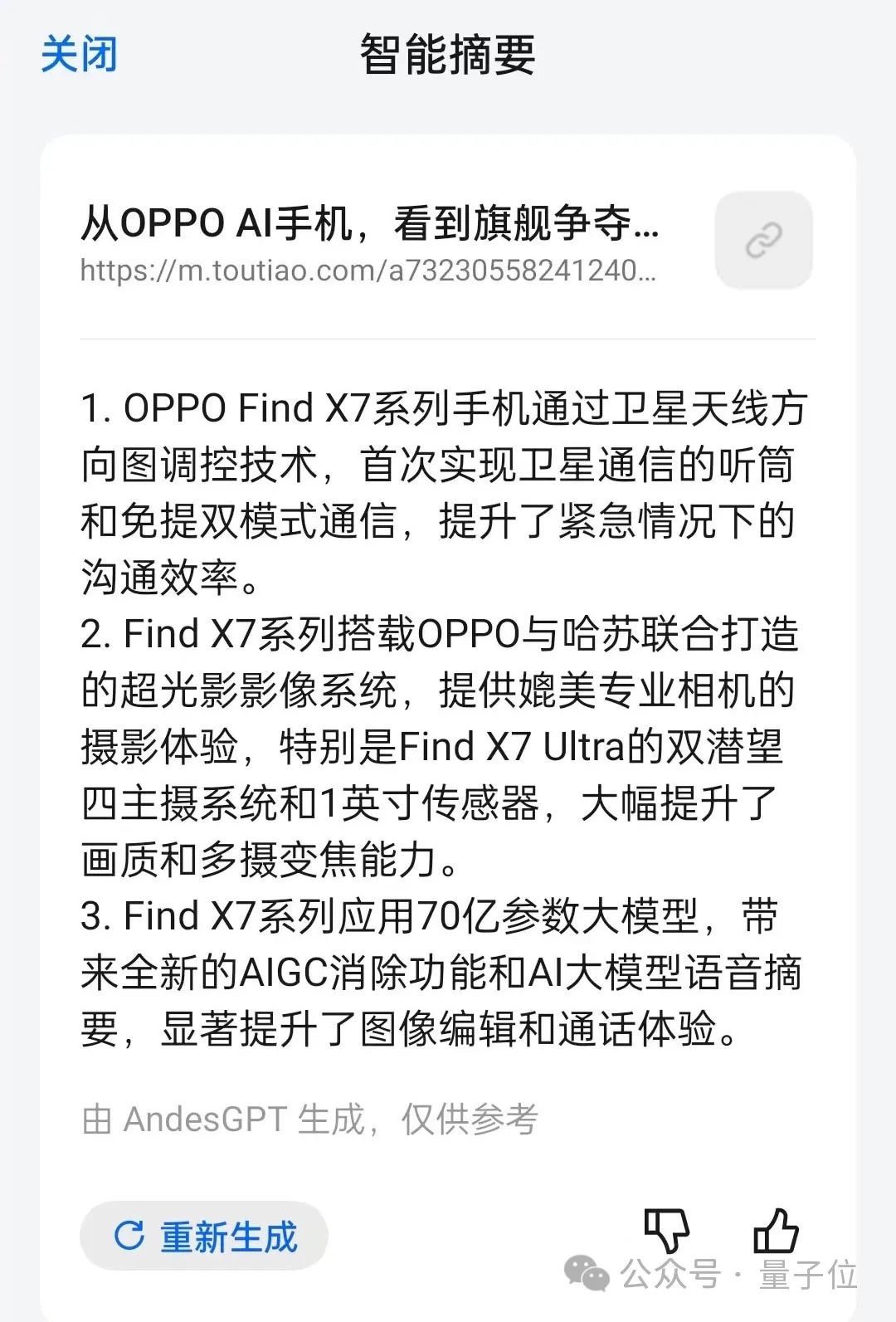Tap the 智能摘要 header title
896x1322 pixels.
pos(448,51)
